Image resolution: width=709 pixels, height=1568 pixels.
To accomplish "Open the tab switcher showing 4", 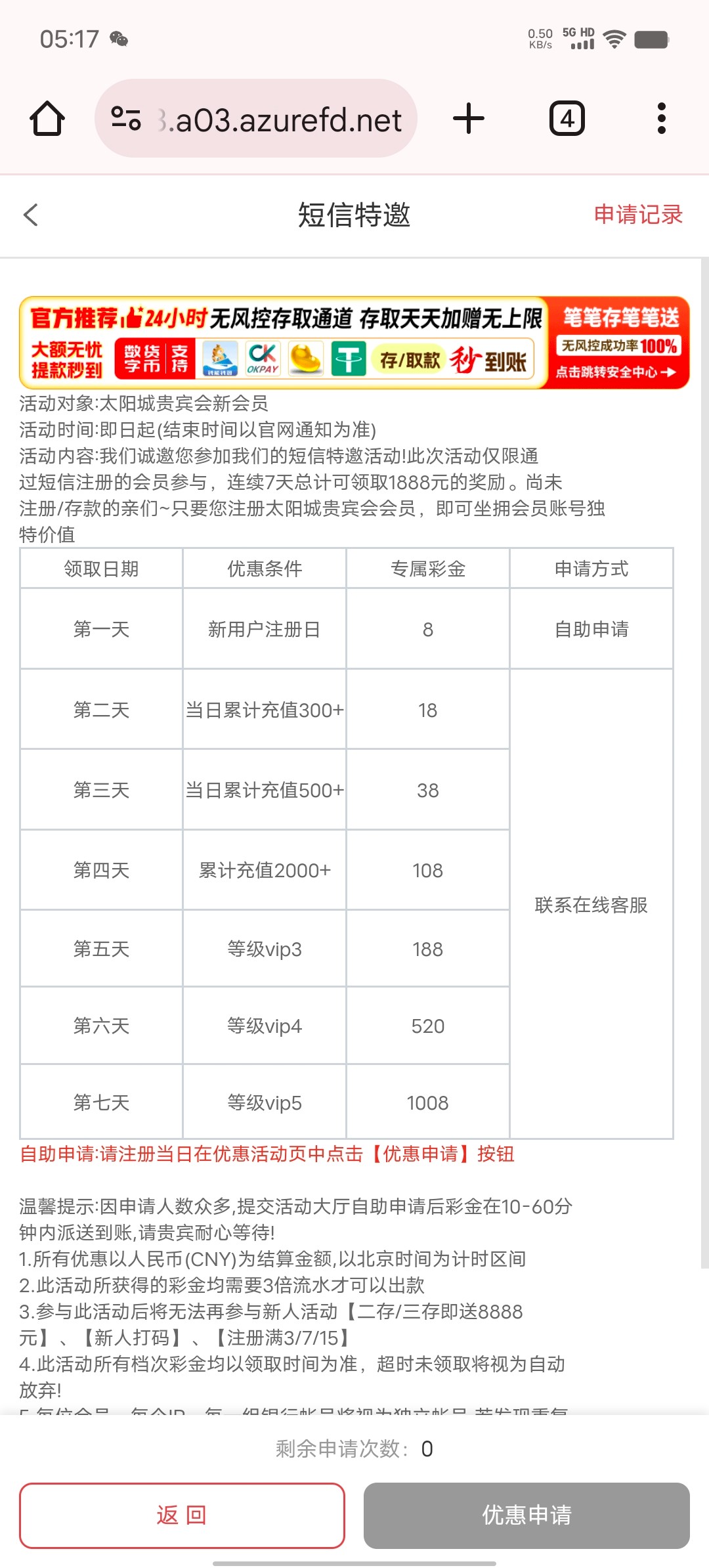I will coord(567,119).
